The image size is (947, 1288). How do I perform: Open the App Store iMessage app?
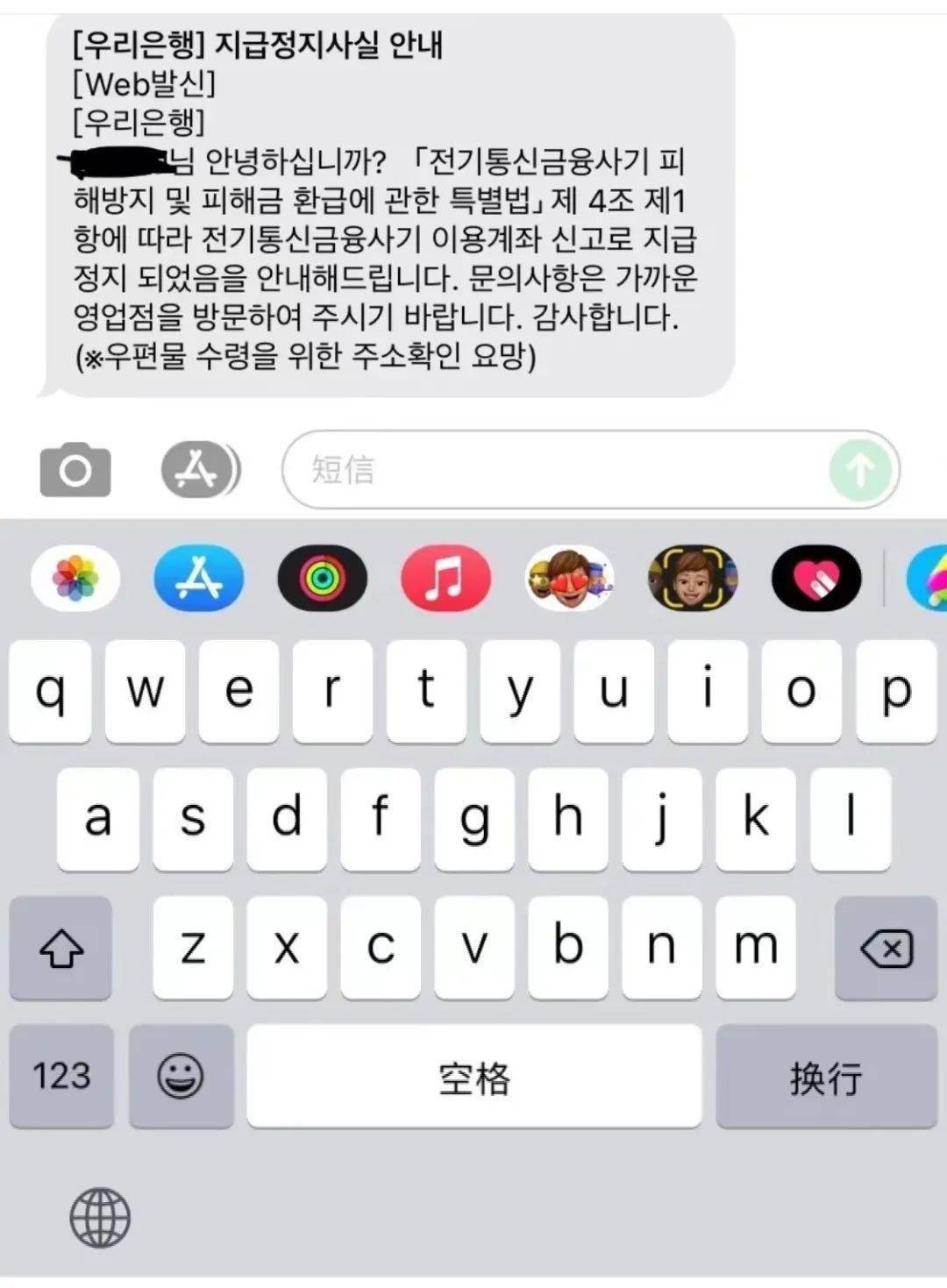199,579
